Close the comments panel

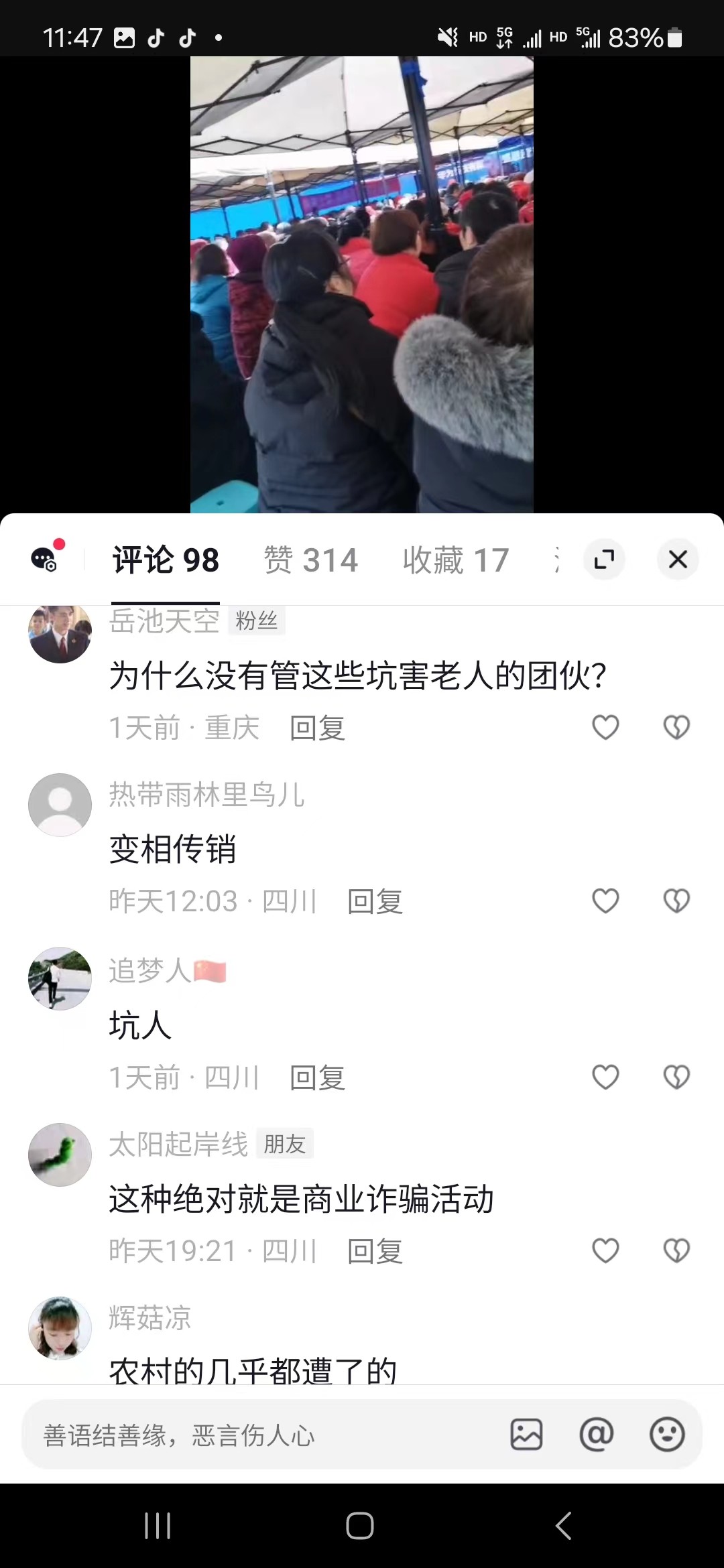(678, 560)
